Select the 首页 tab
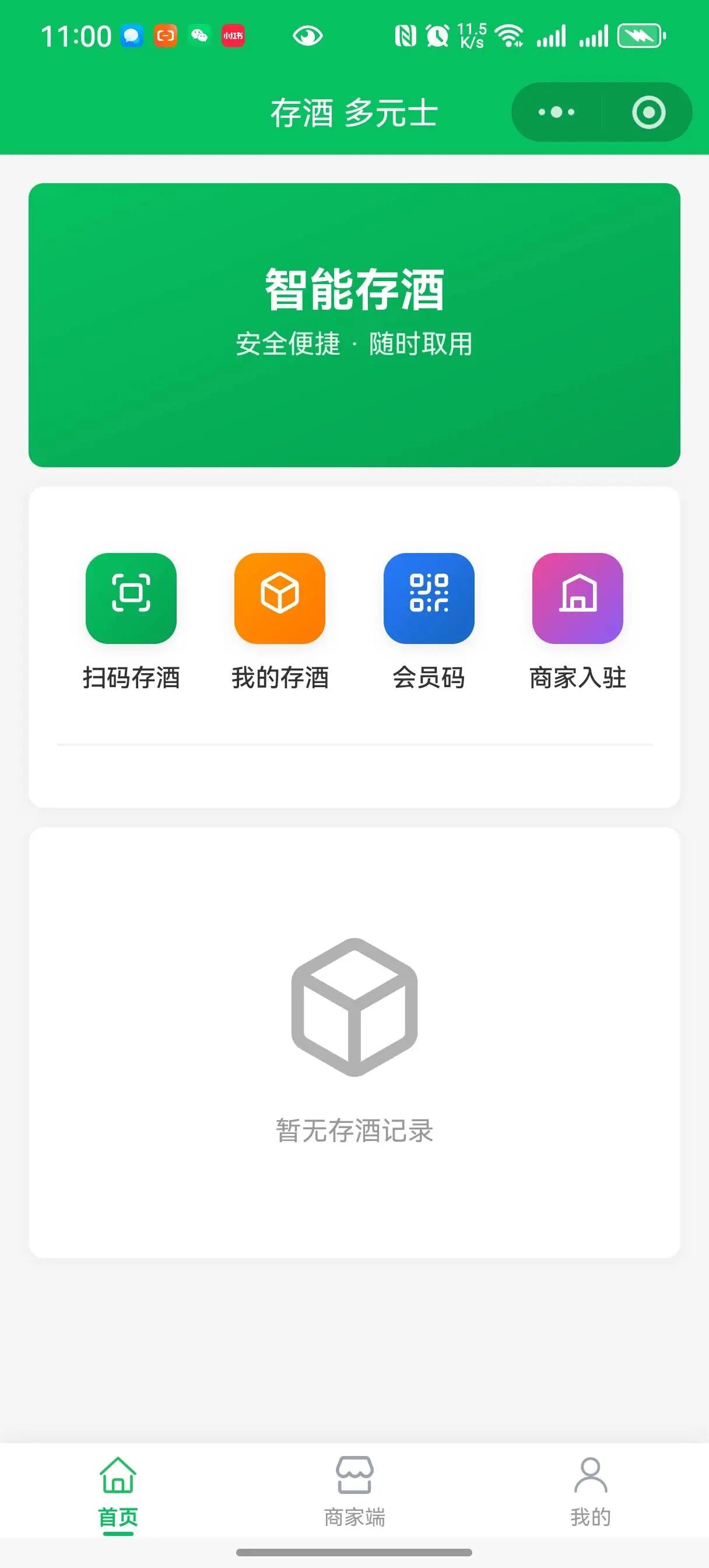Viewport: 709px width, 1568px height. pos(118,1492)
